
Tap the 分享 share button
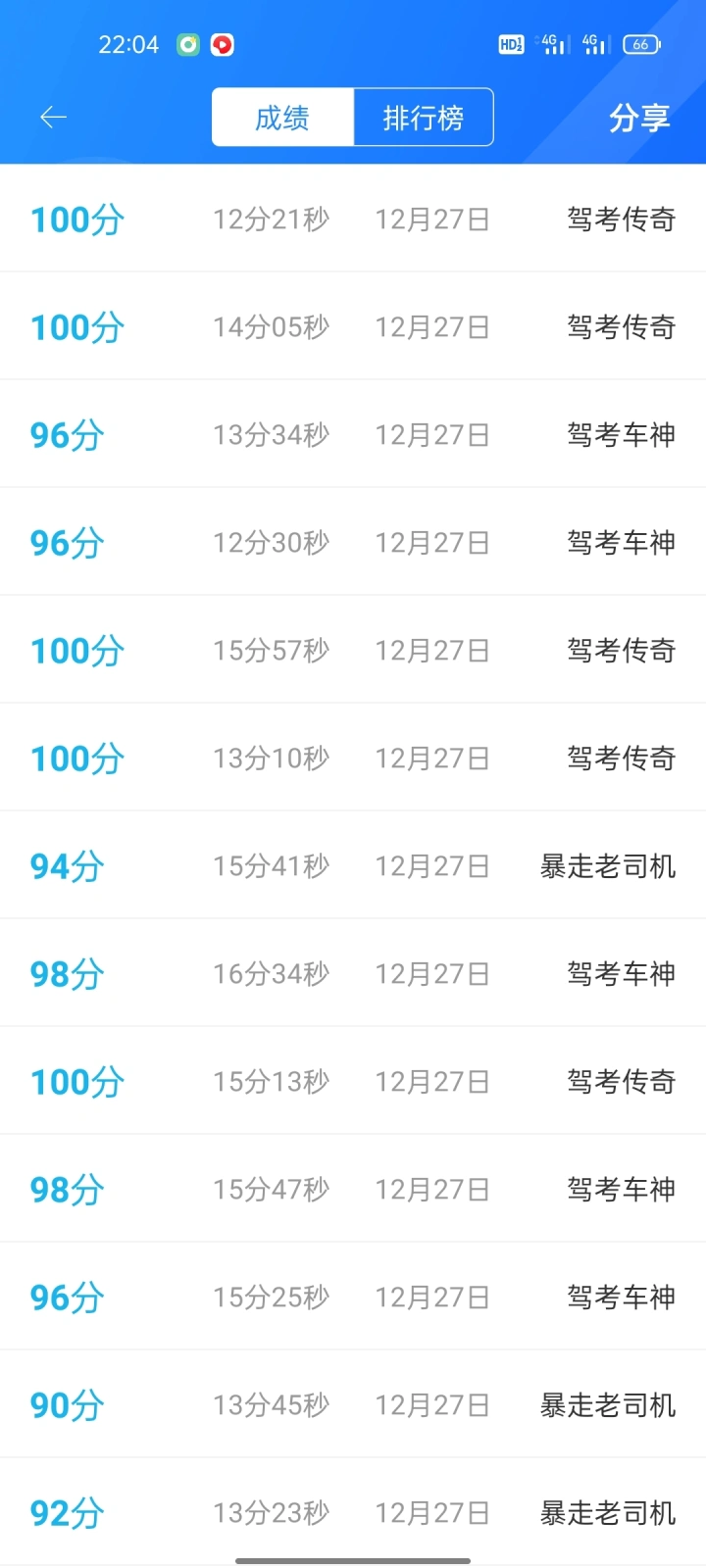click(x=639, y=118)
